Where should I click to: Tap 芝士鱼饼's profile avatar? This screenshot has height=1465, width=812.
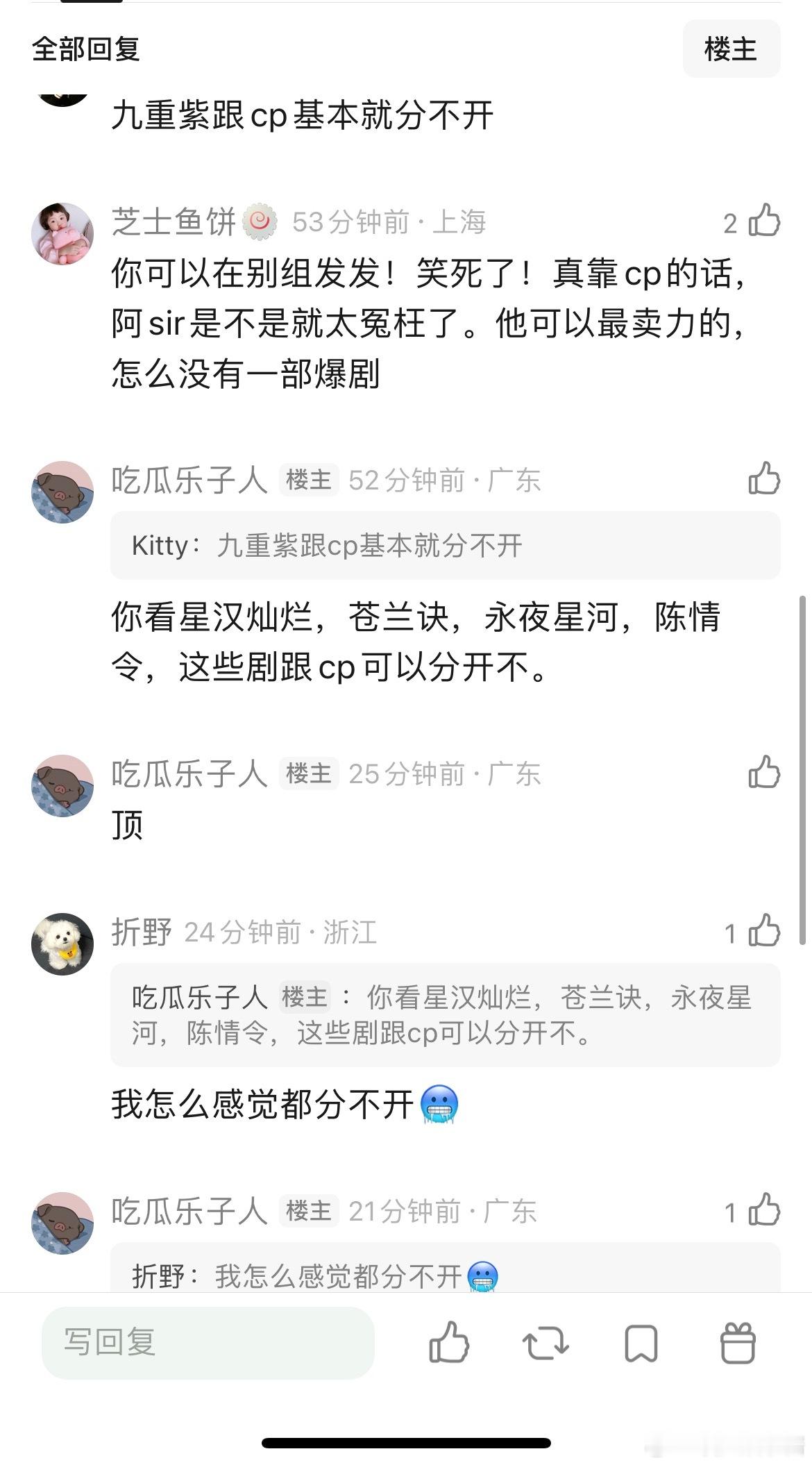pos(63,233)
